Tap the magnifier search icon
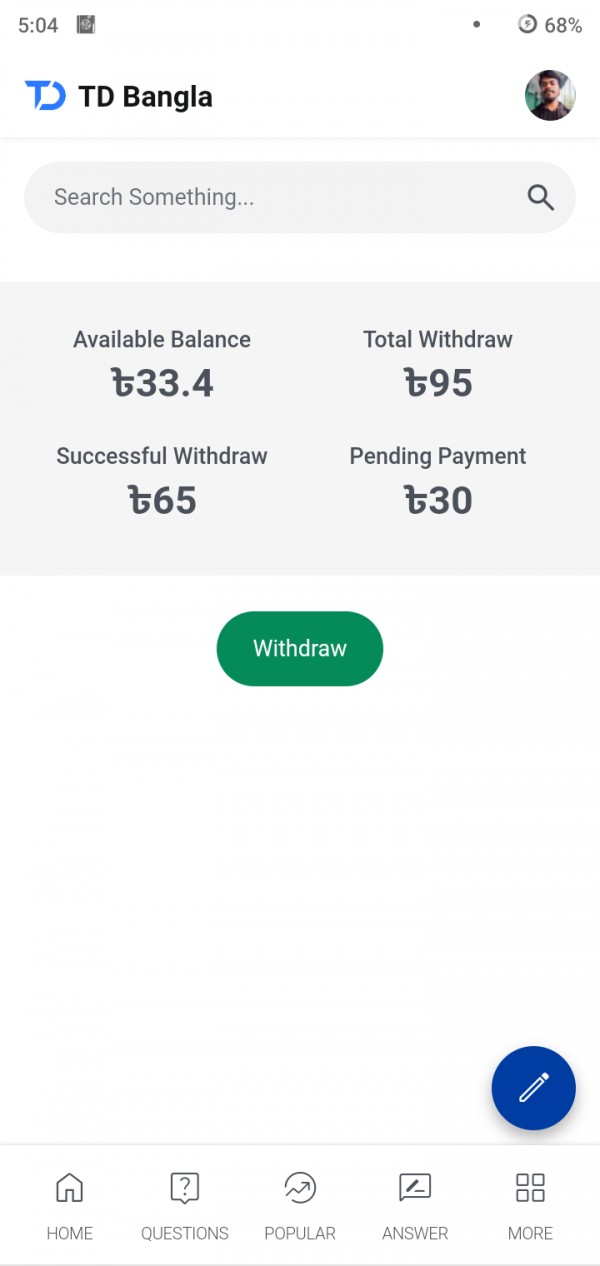This screenshot has height=1266, width=600. (x=541, y=198)
